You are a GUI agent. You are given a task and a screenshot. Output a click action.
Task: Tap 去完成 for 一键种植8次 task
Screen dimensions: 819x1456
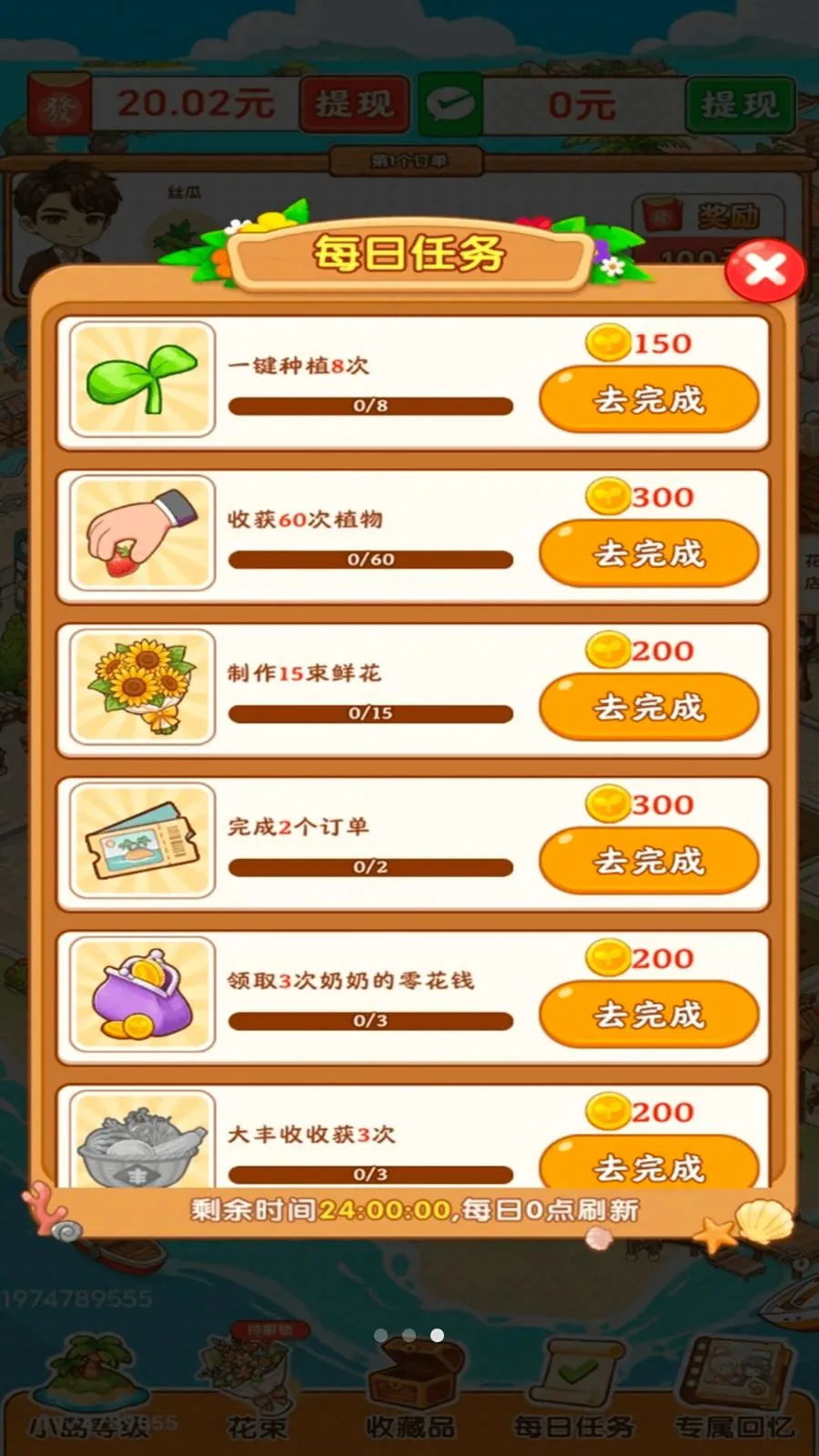click(x=649, y=399)
